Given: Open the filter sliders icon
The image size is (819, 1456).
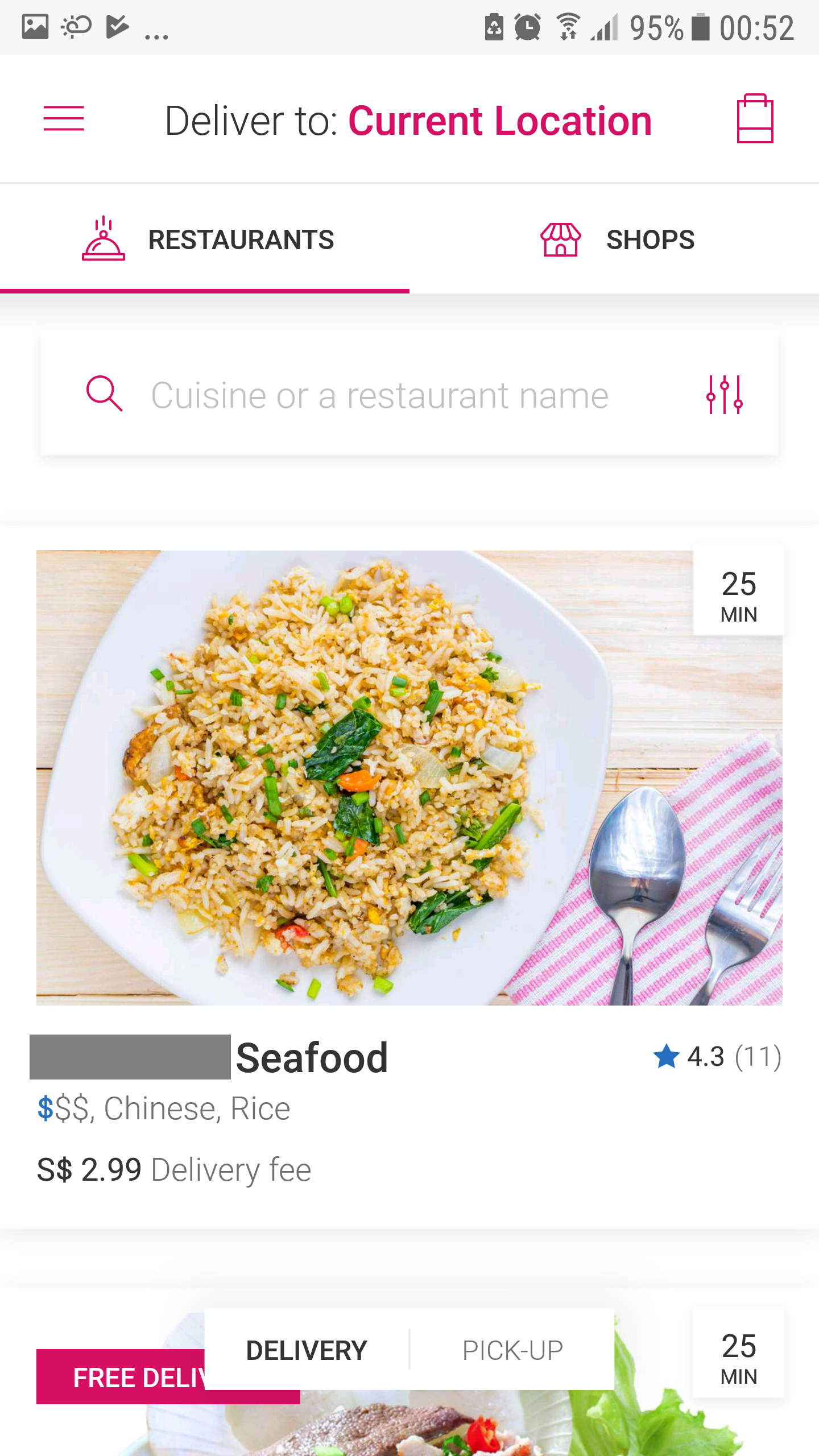Looking at the screenshot, I should (x=724, y=394).
